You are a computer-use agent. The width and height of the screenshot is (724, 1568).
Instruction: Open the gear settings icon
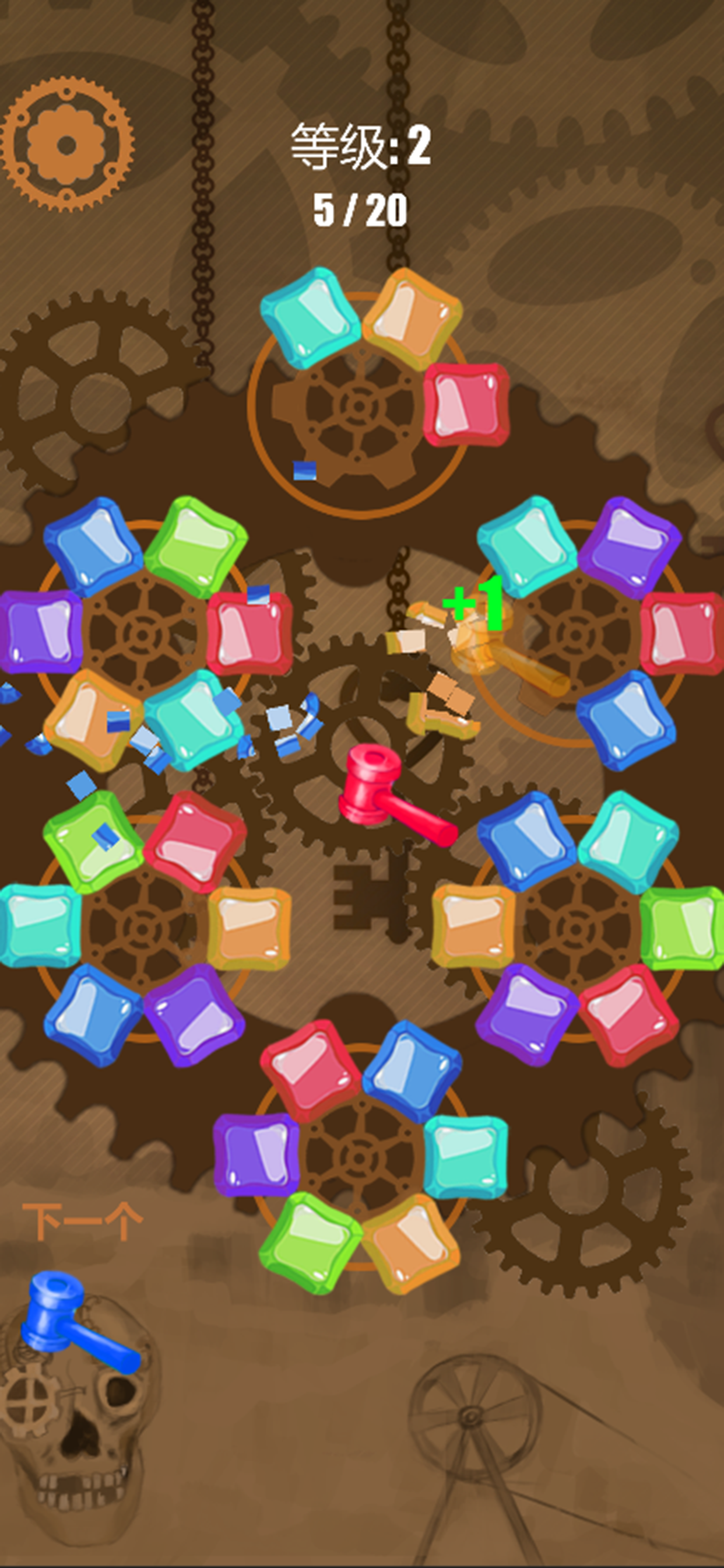(67, 145)
